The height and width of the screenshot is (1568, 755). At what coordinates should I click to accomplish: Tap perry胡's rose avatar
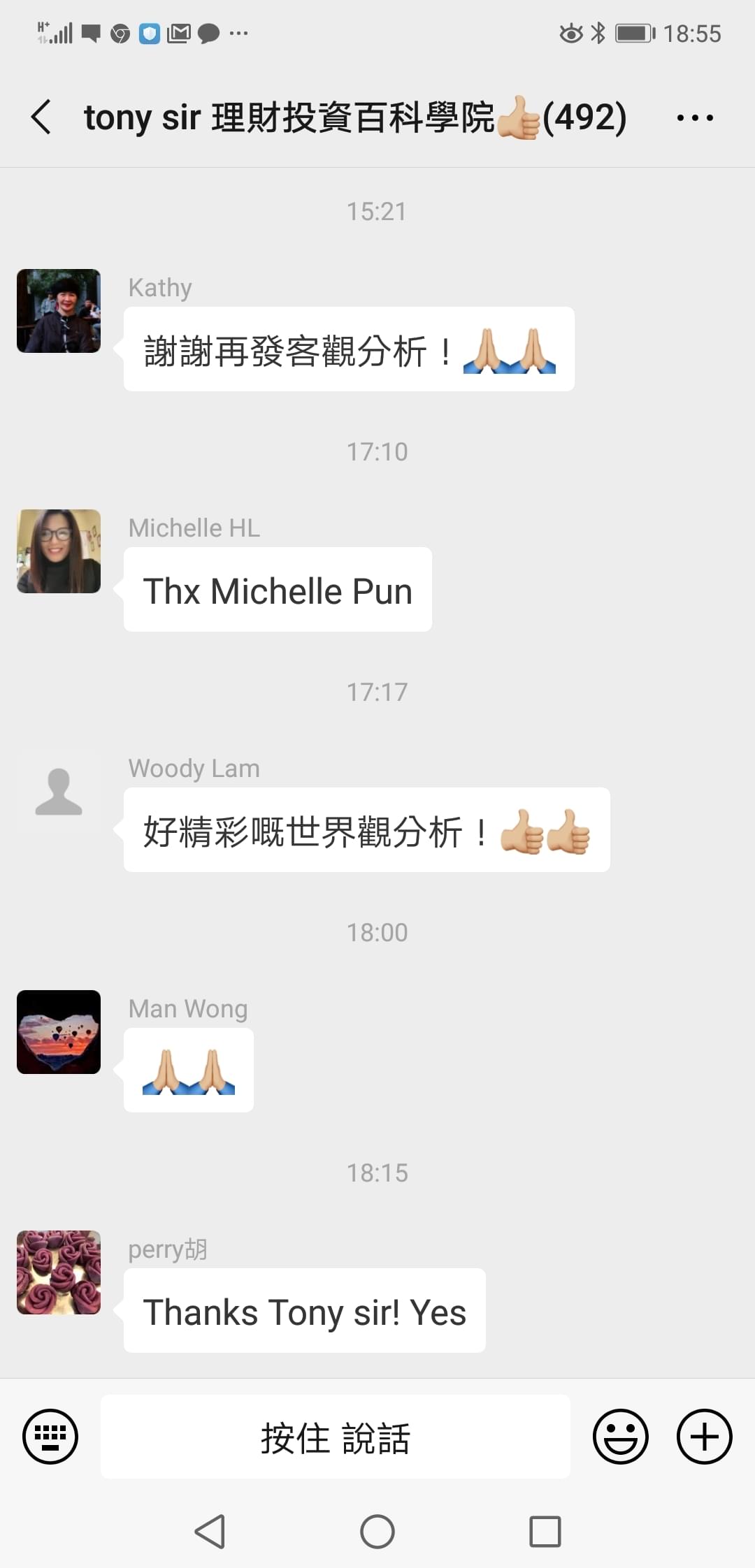point(59,1272)
